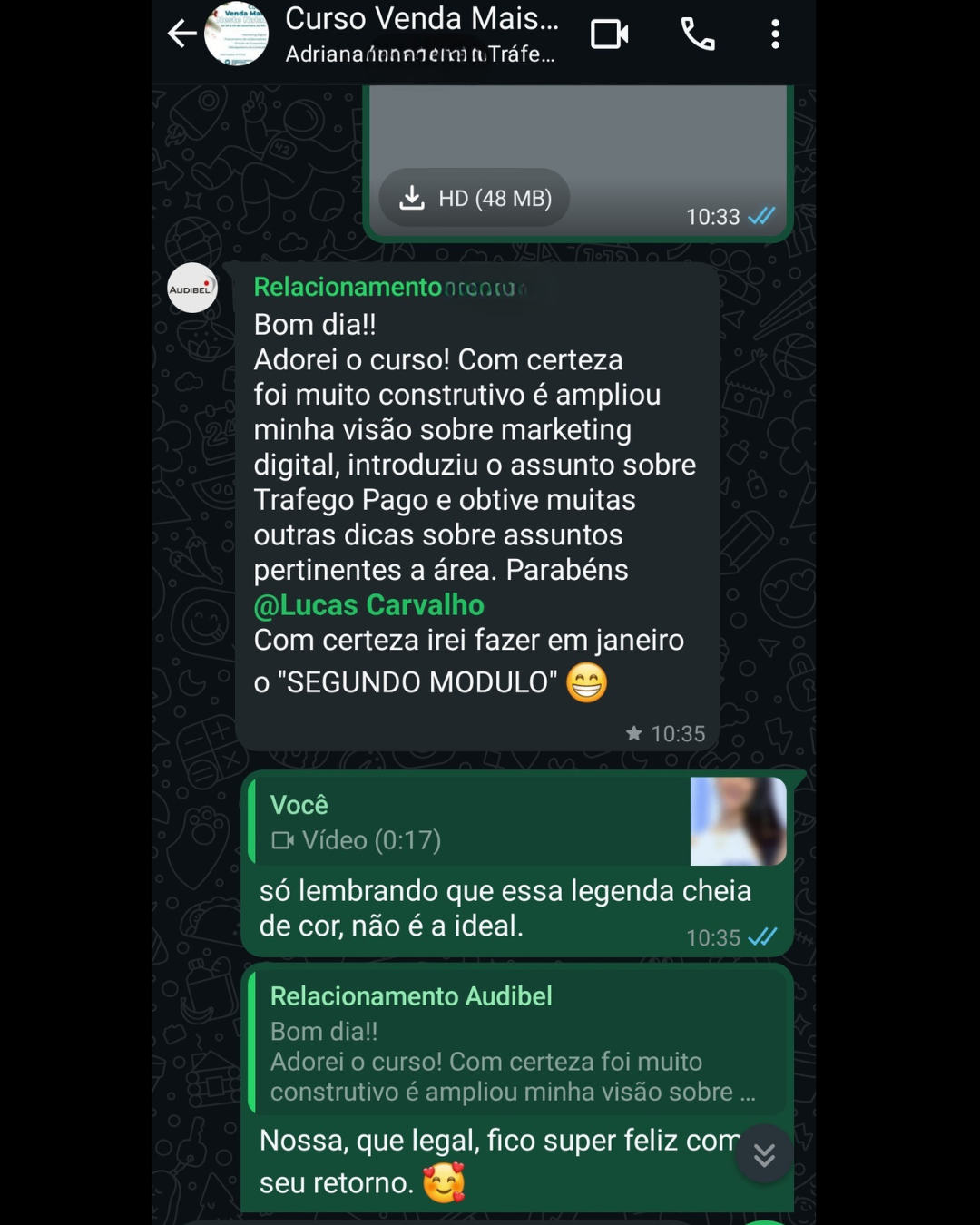
Task: Jump to the latest messages
Action: point(764,1154)
